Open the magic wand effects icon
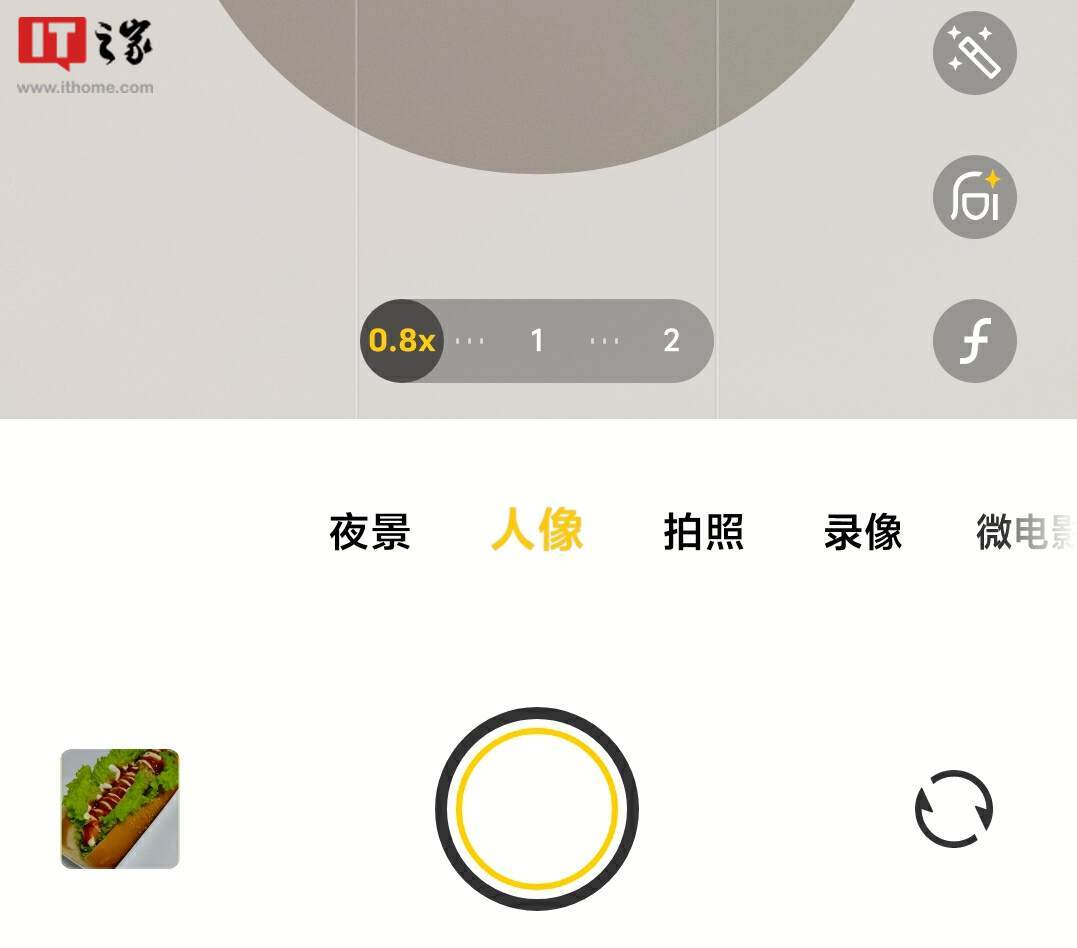The width and height of the screenshot is (1077, 948). 974,53
